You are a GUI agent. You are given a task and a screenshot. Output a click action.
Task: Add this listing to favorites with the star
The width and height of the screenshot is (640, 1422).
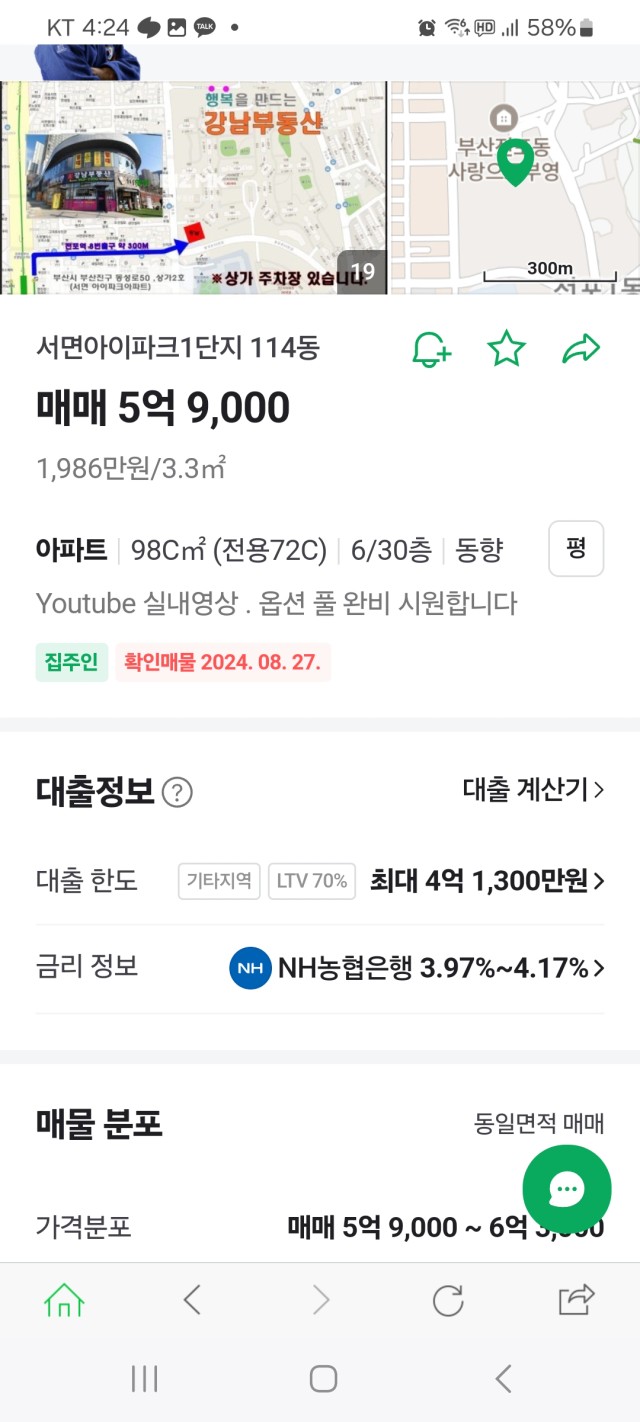click(506, 349)
